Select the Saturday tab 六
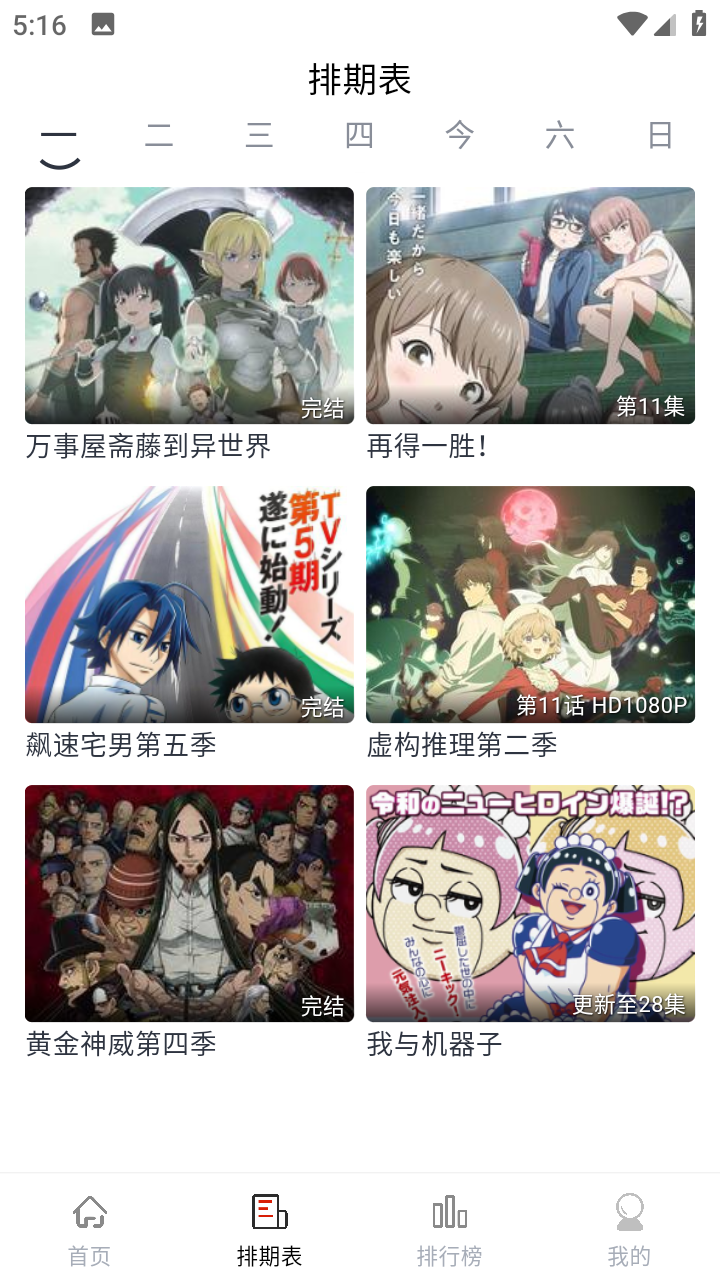Viewport: 720px width, 1280px height. 560,136
